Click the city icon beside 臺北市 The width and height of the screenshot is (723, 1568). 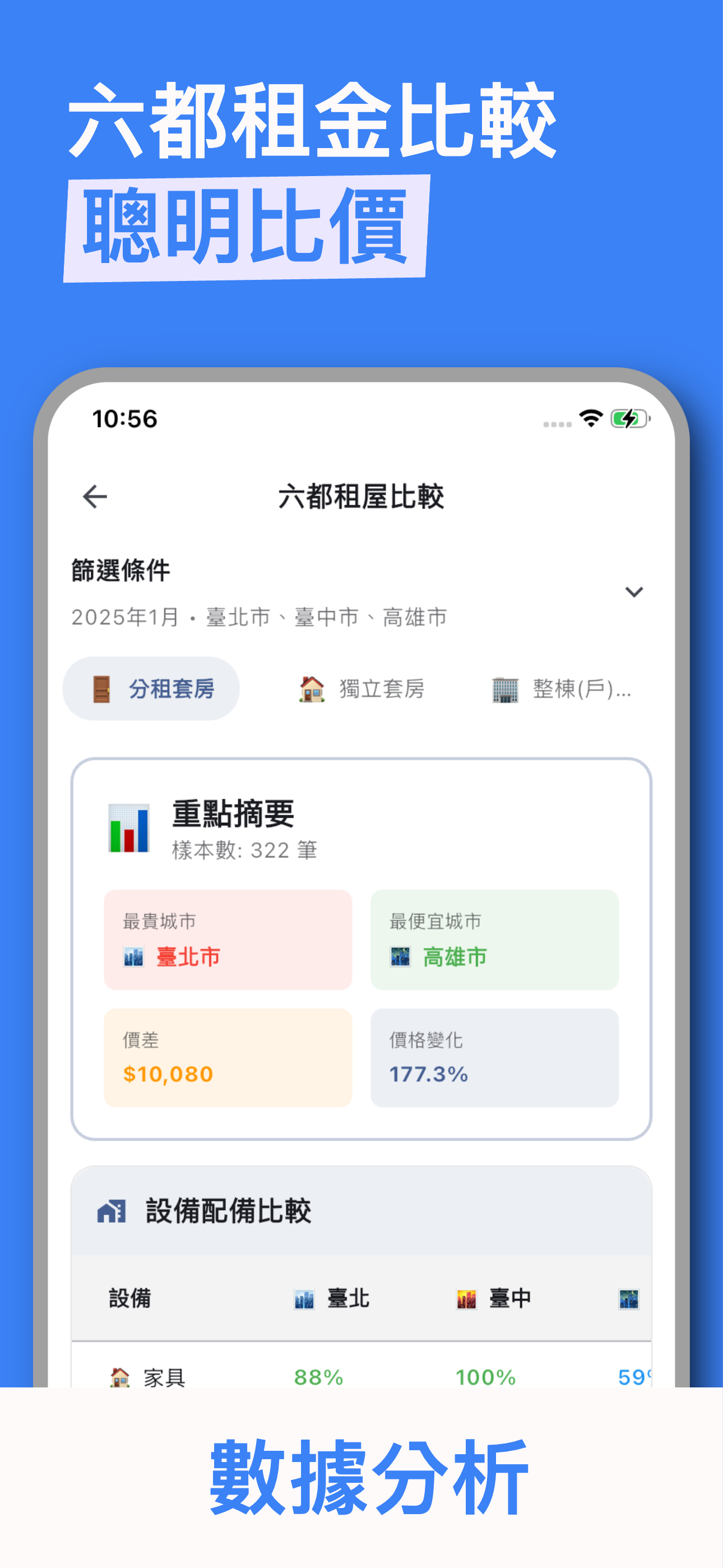coord(135,957)
